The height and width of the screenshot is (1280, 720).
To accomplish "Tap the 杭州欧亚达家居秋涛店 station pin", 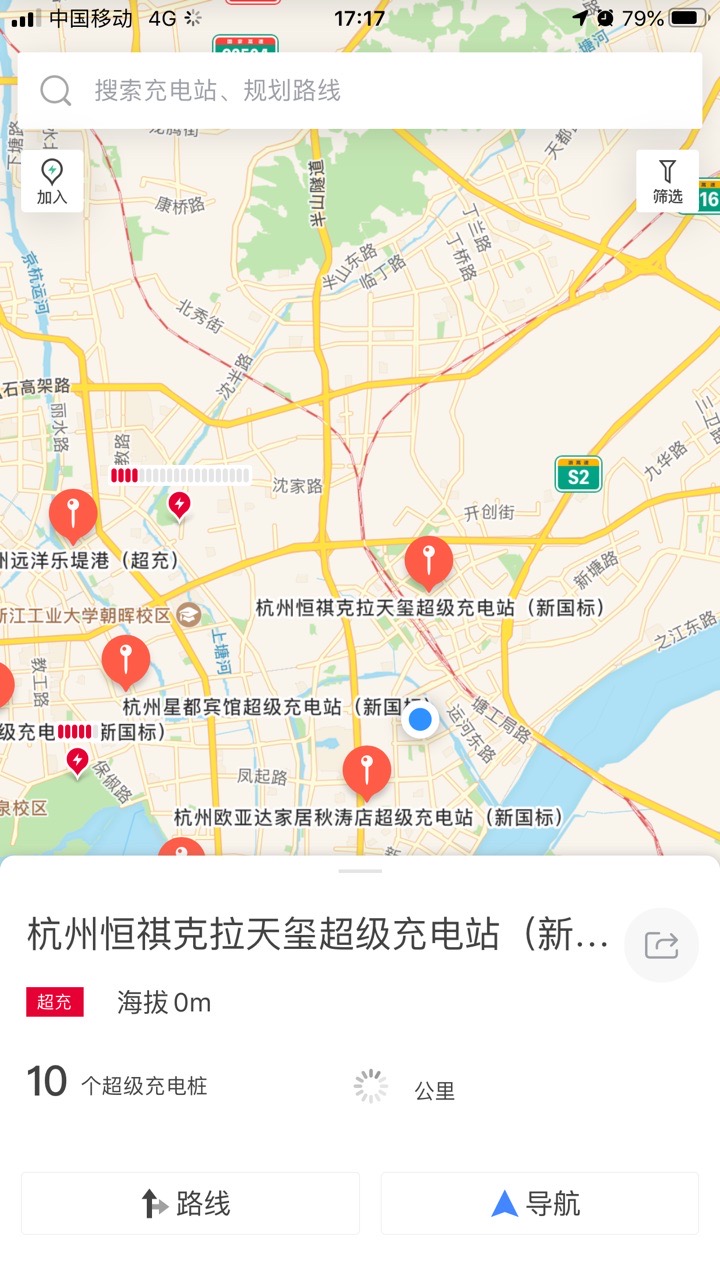I will [x=366, y=770].
